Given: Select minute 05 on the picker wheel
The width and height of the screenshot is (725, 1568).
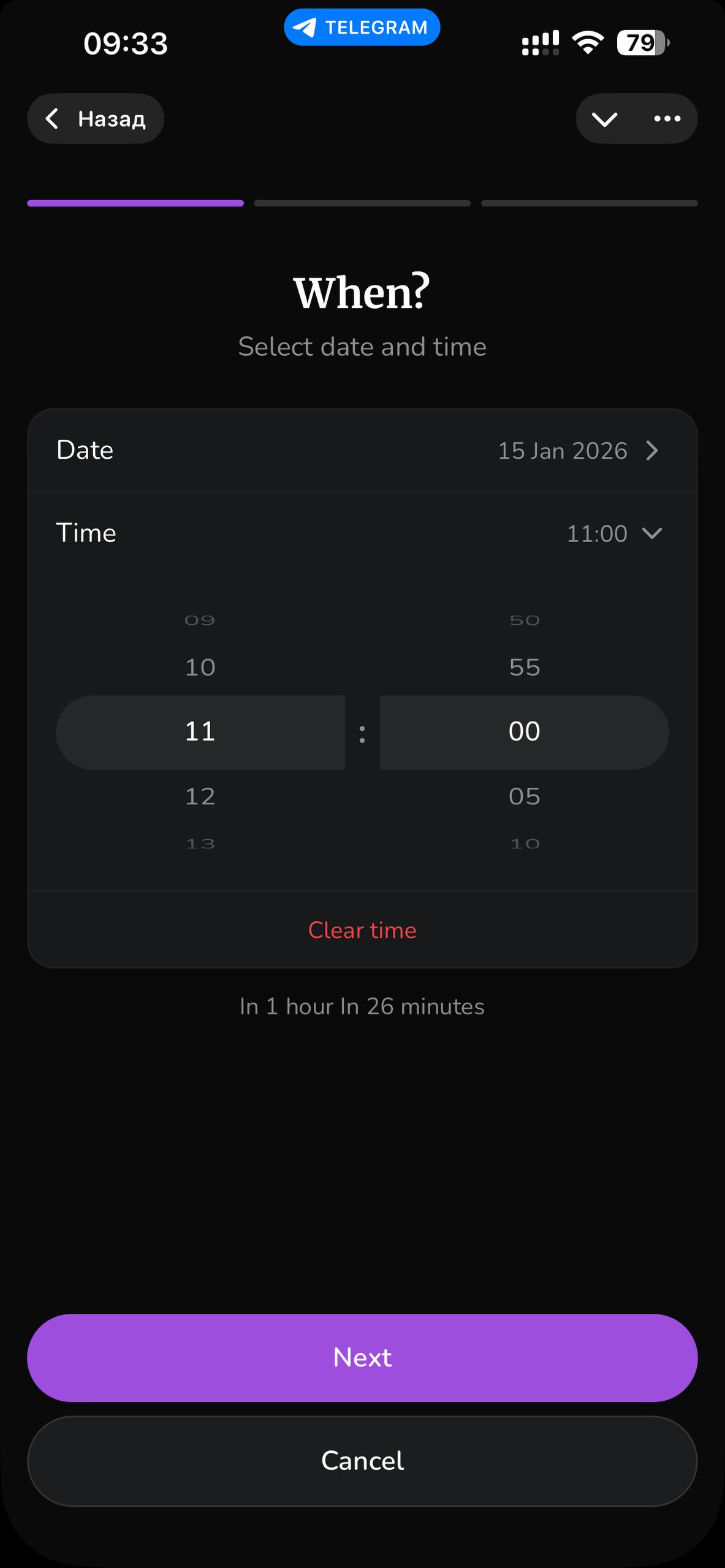Looking at the screenshot, I should pyautogui.click(x=524, y=796).
